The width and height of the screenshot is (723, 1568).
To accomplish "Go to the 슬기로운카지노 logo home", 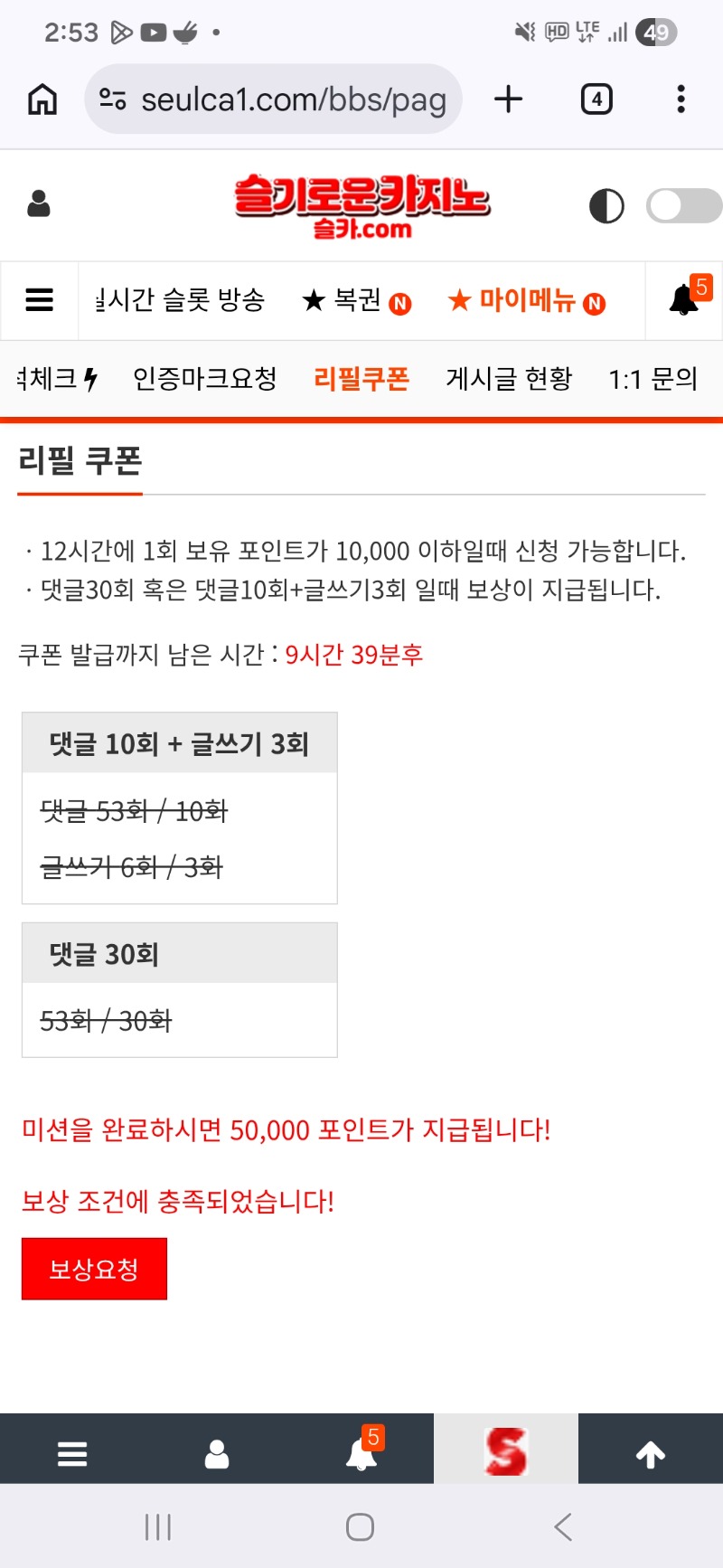I will [x=361, y=205].
